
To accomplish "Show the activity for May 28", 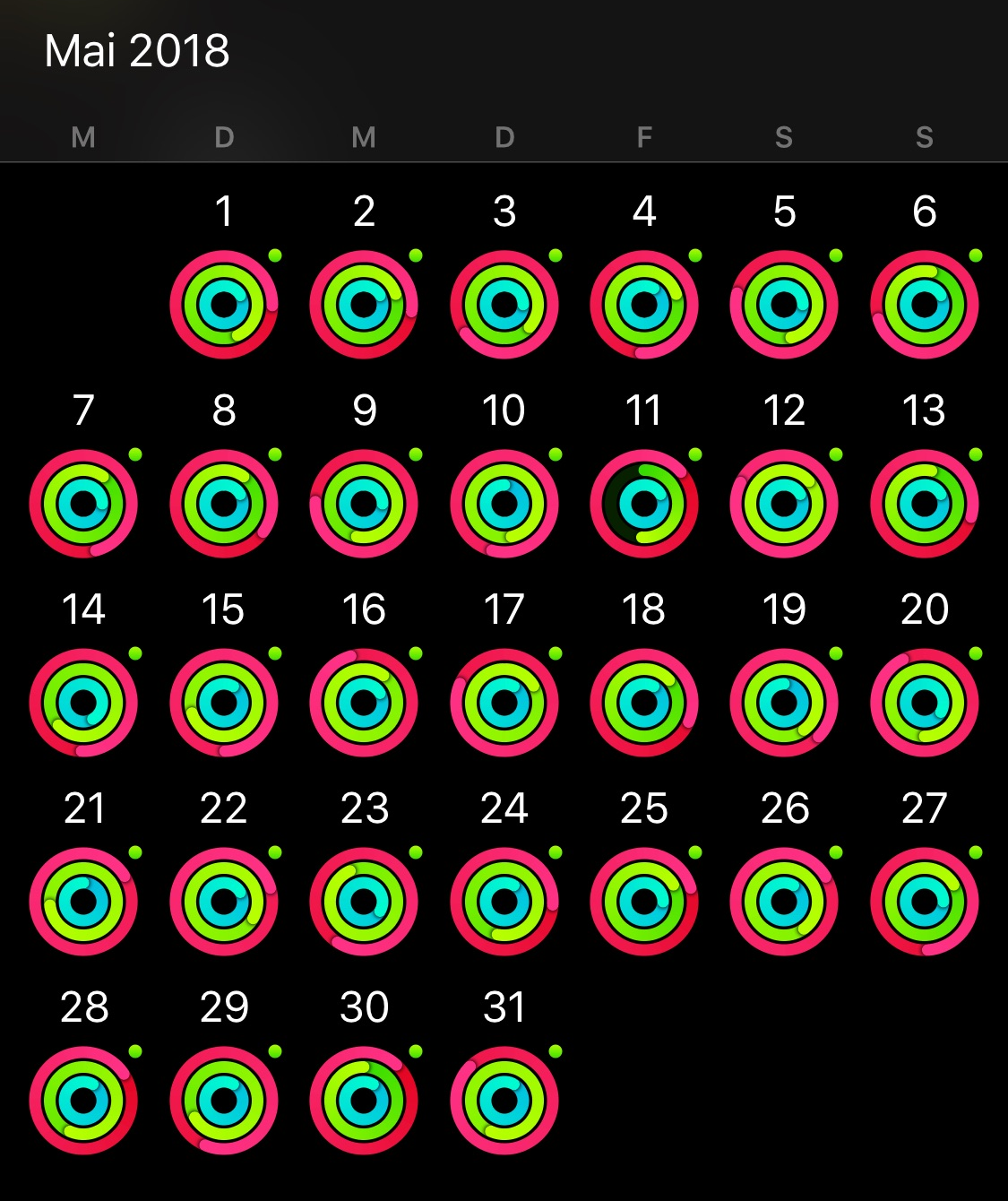I will [83, 1101].
